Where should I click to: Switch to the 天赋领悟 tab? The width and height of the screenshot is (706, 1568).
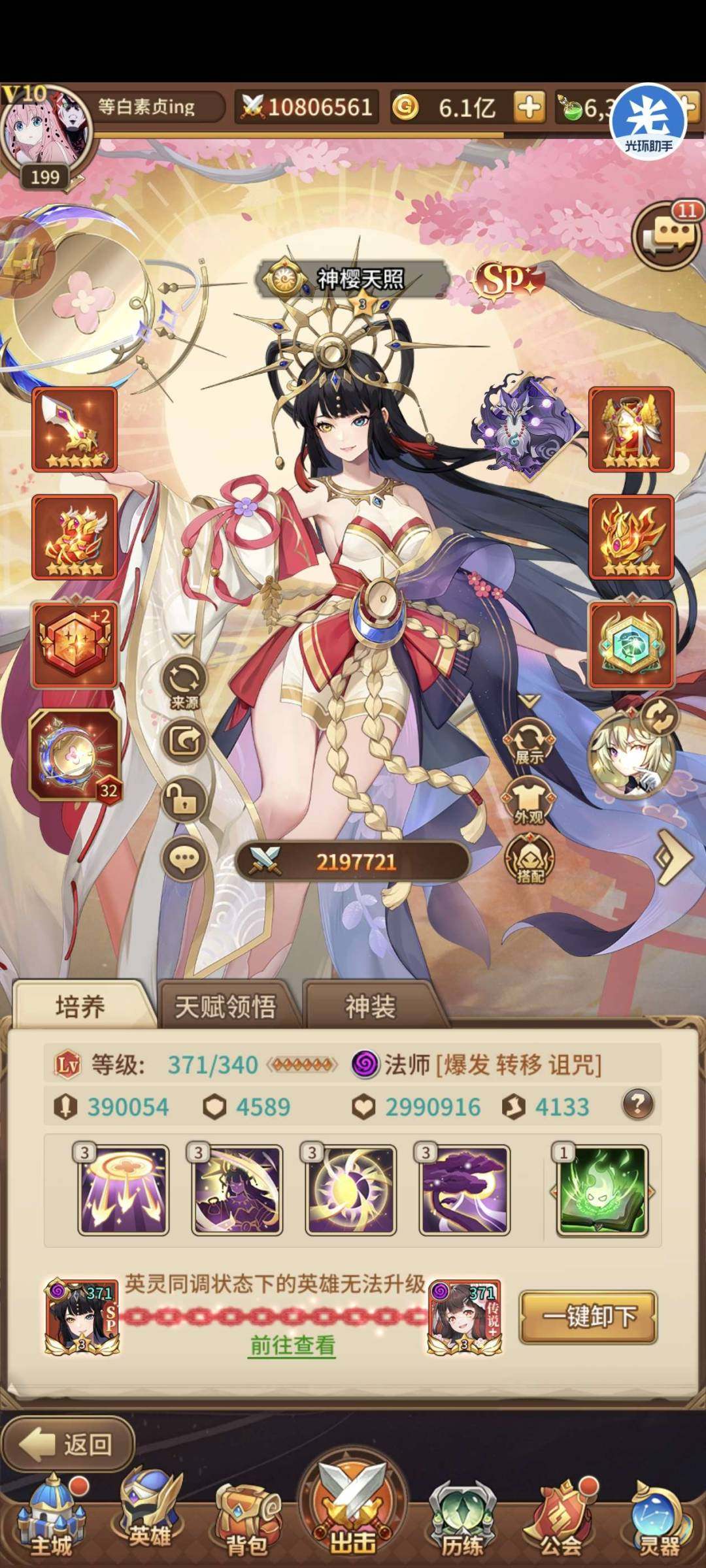pos(225,1007)
